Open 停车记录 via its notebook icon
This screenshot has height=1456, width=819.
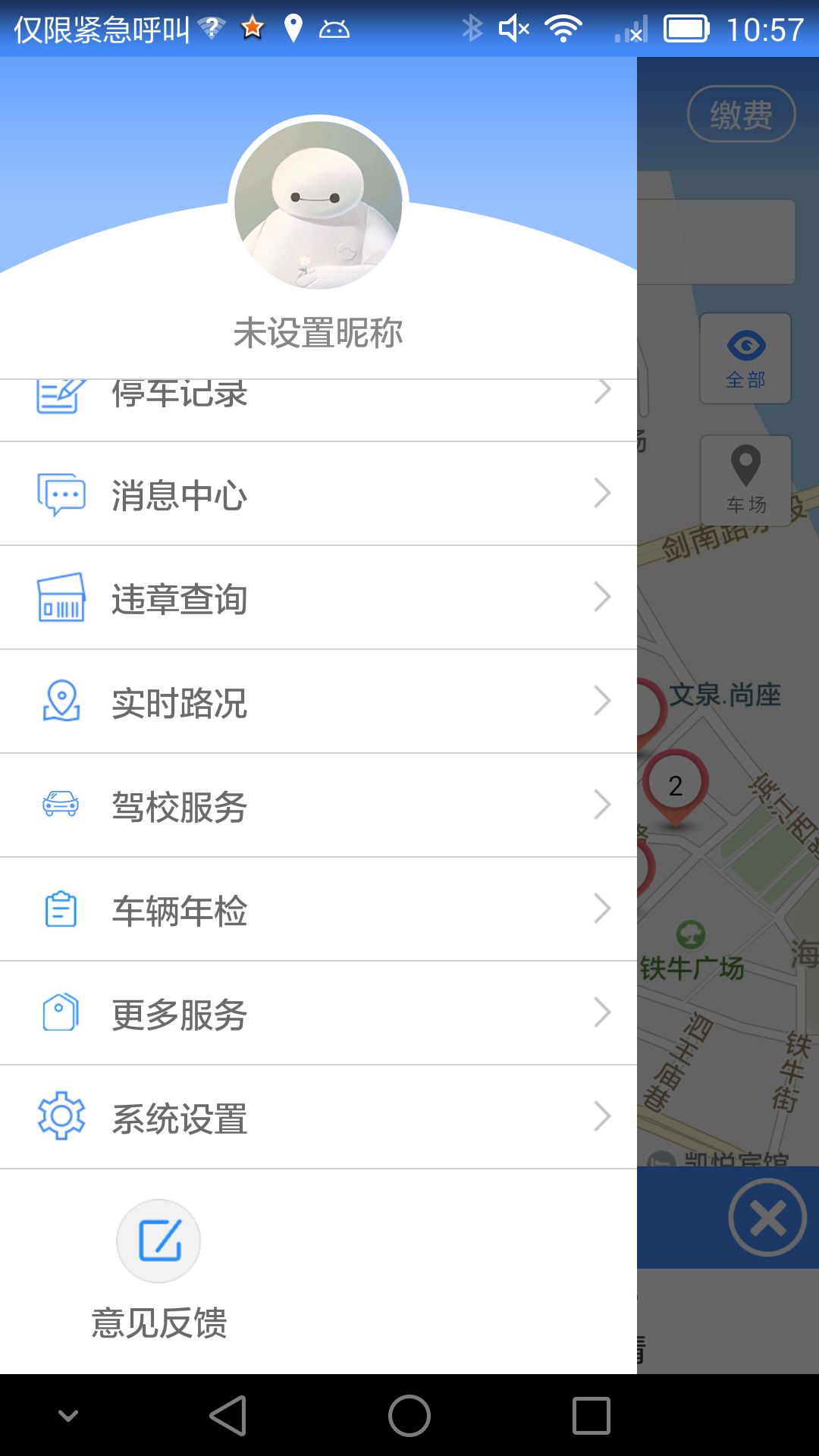(61, 392)
